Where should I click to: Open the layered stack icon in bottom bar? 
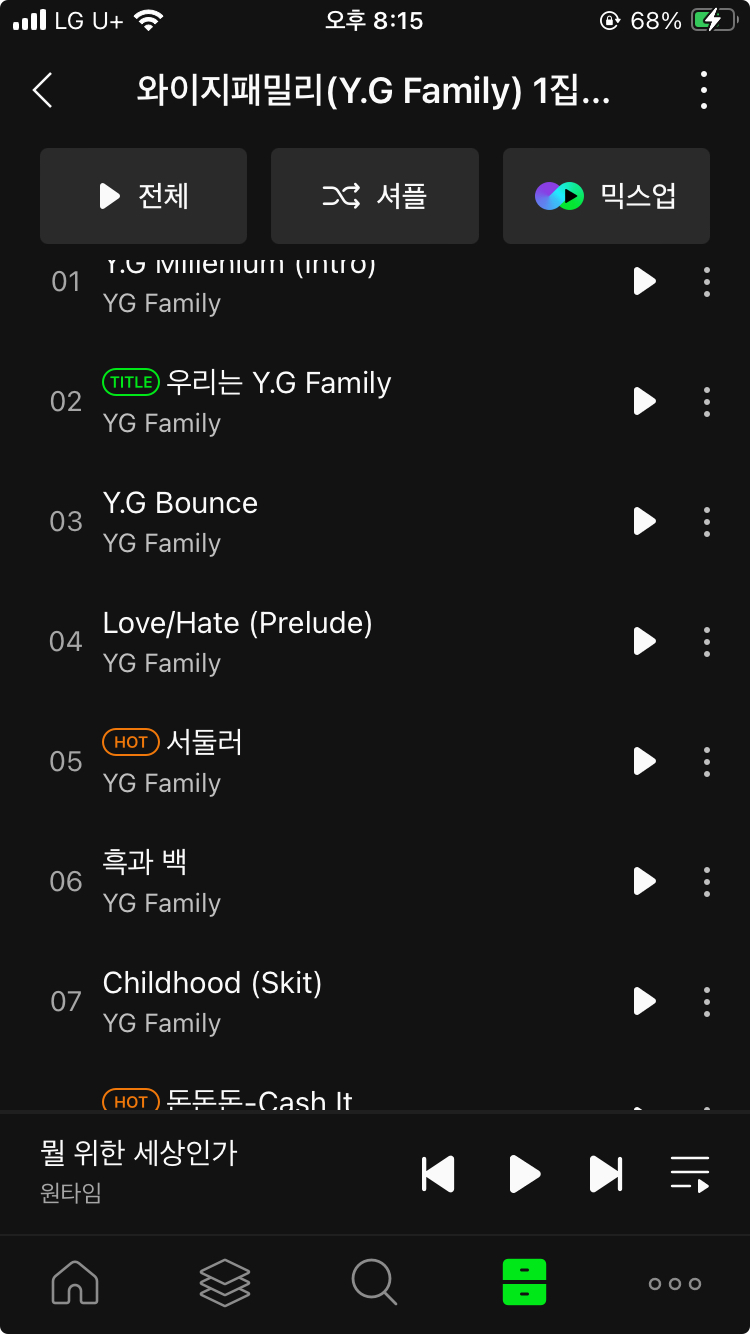click(x=224, y=1281)
